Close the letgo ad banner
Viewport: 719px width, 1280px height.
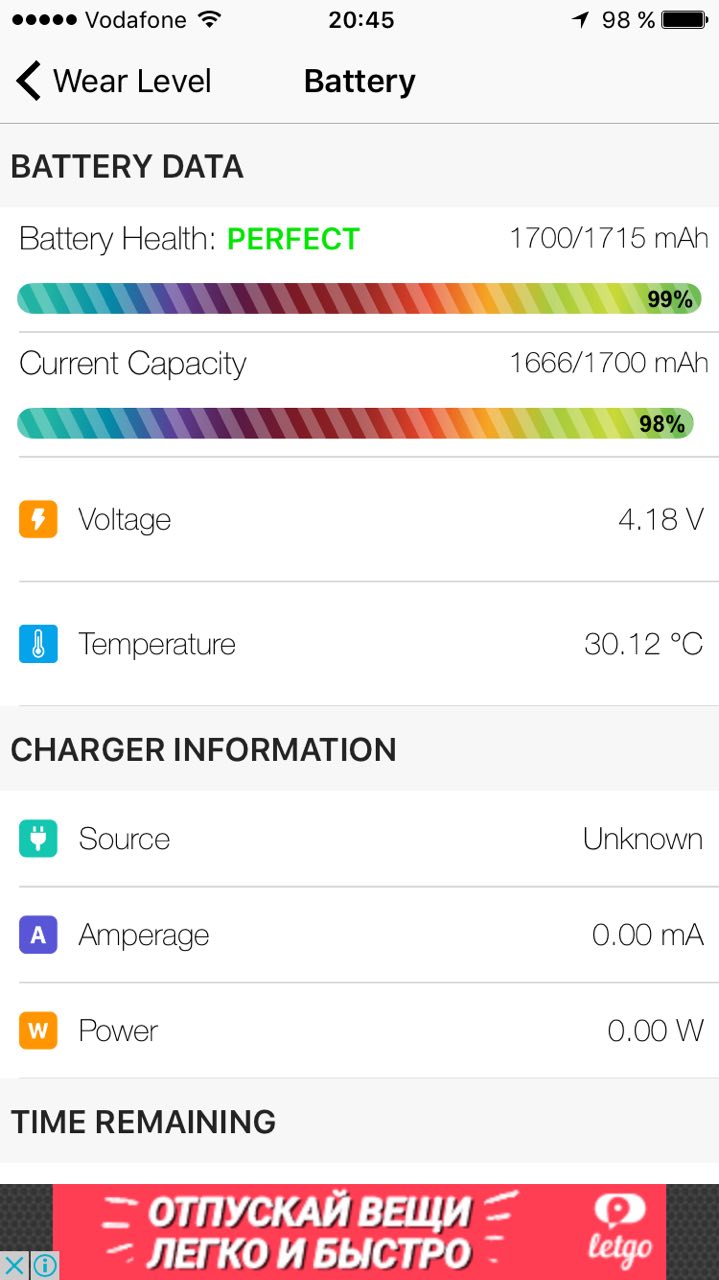click(x=14, y=1265)
